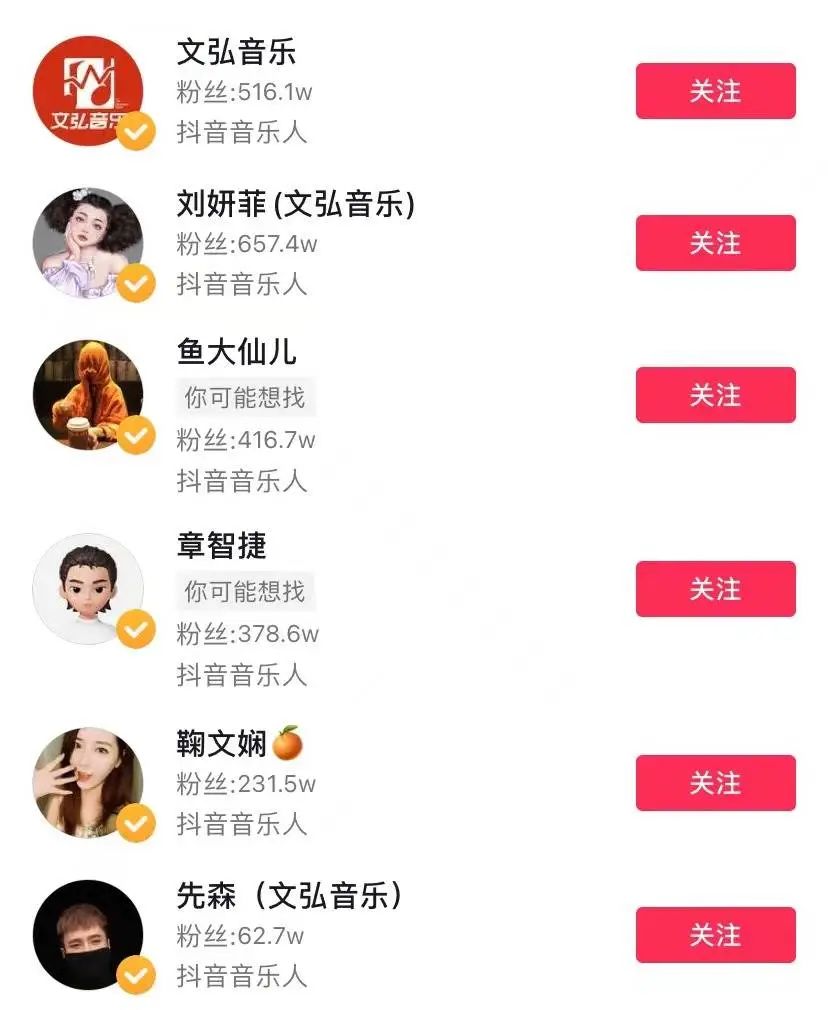View 鱼大仙儿 profile

[x=236, y=352]
